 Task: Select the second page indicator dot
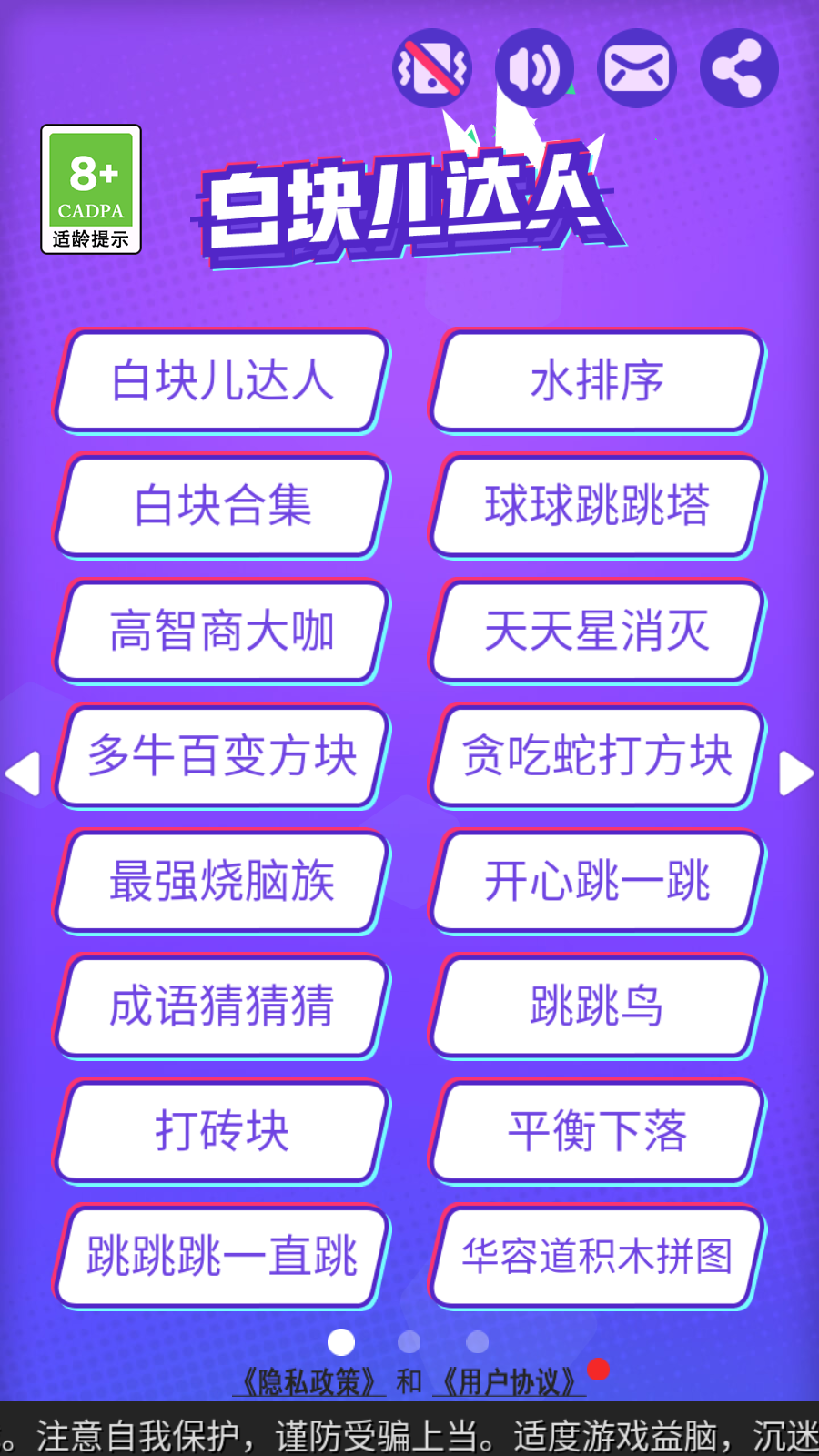pyautogui.click(x=409, y=1340)
